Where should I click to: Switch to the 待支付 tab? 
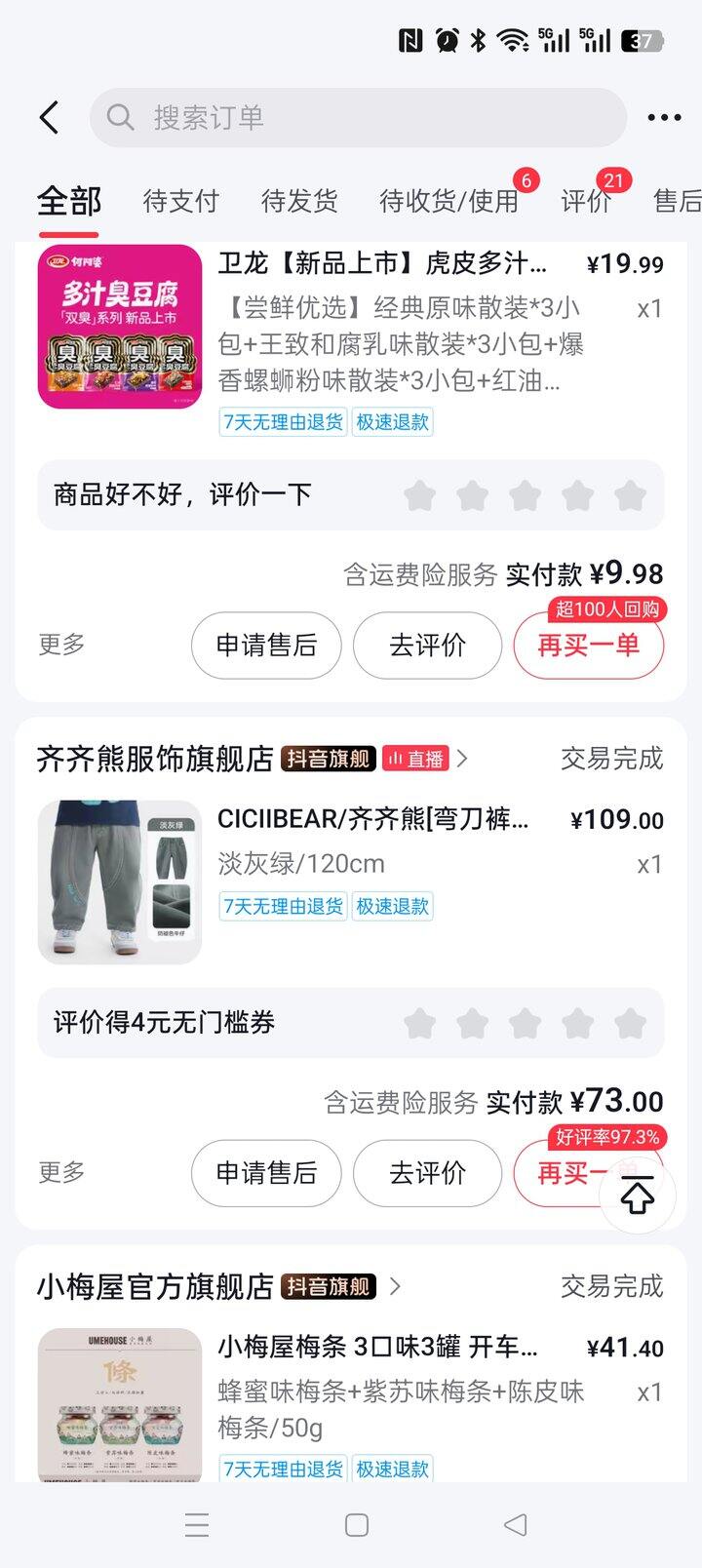(181, 201)
